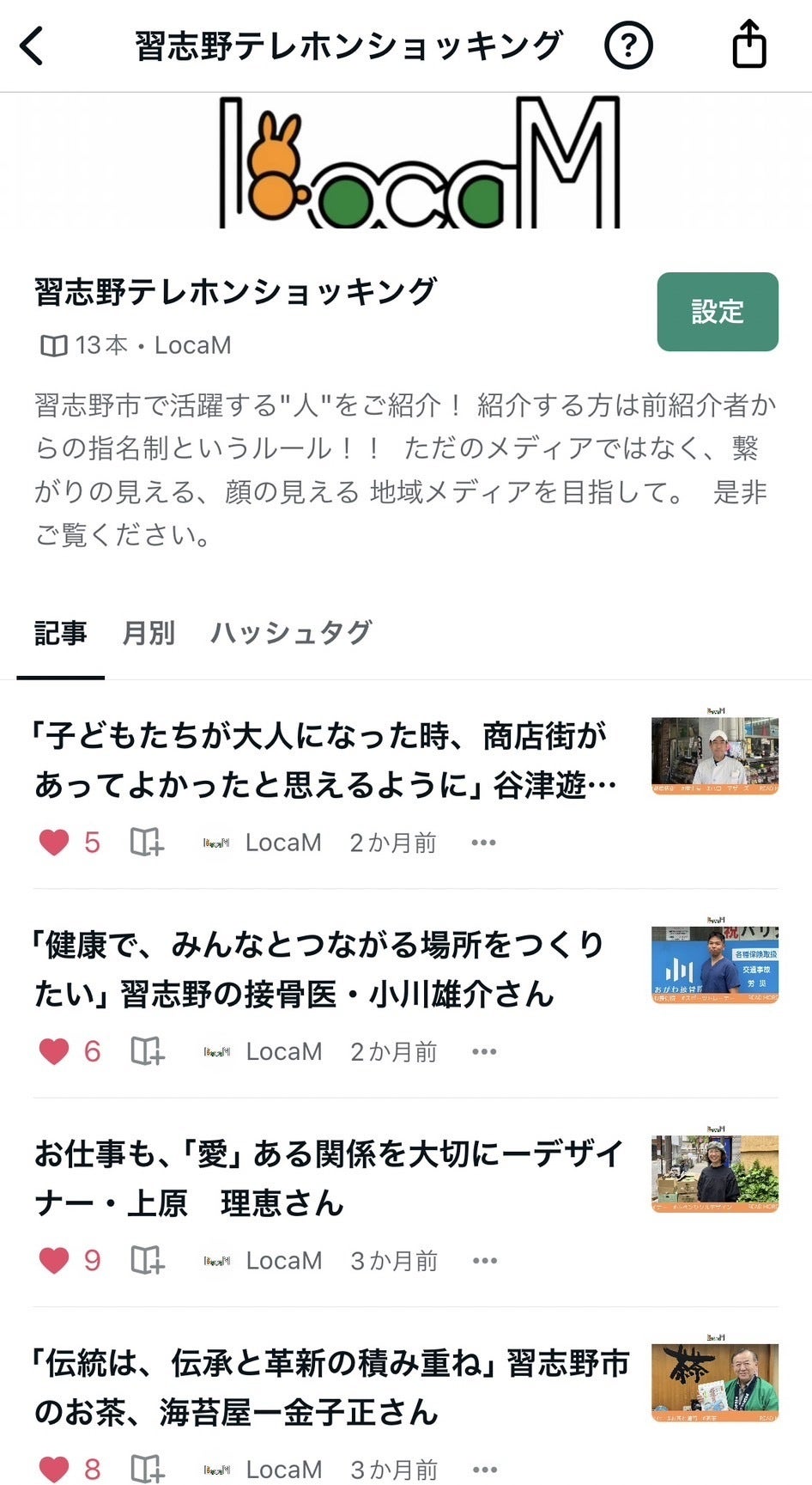Image resolution: width=812 pixels, height=1485 pixels.
Task: Switch to the 月別 tab
Action: 148,634
